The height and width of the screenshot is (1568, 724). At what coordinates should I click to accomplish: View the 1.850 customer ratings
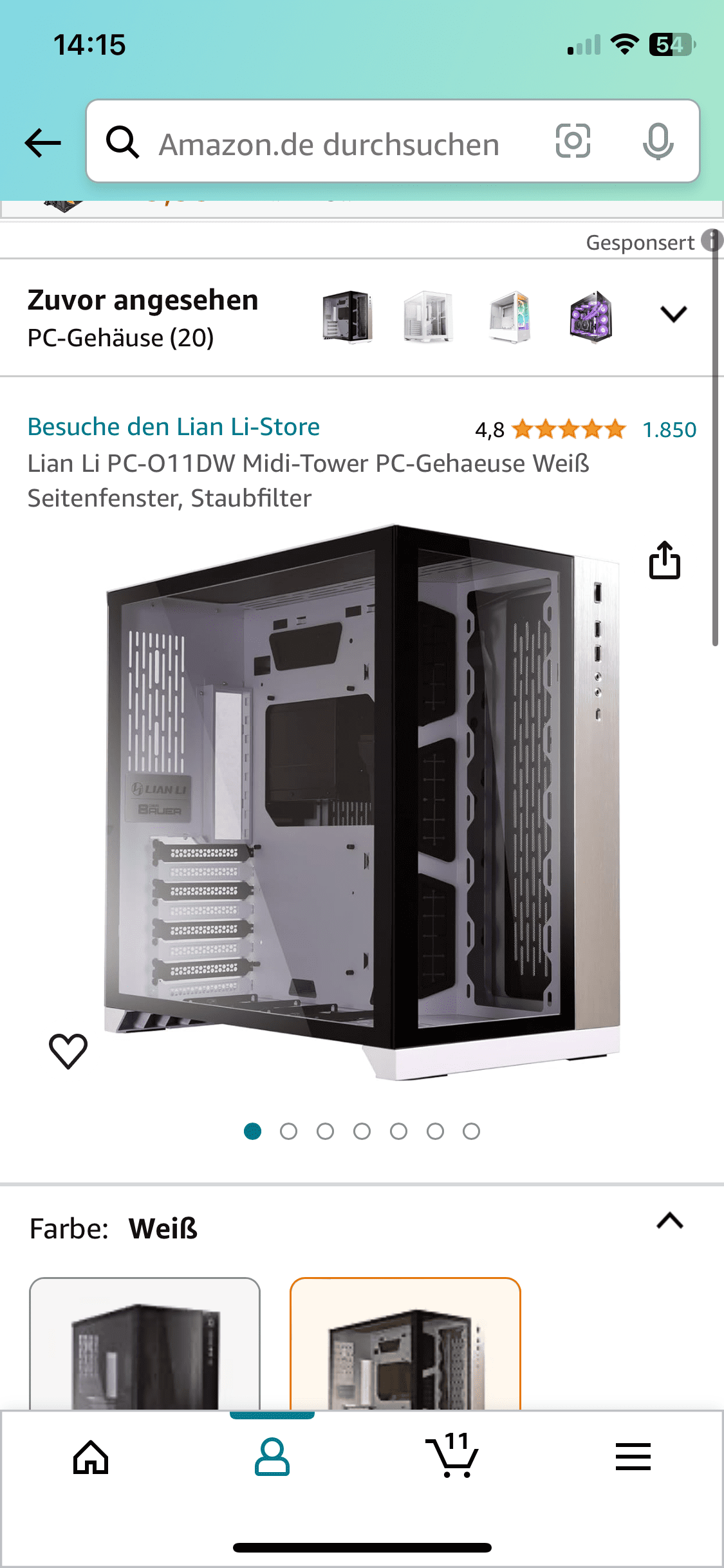(669, 429)
